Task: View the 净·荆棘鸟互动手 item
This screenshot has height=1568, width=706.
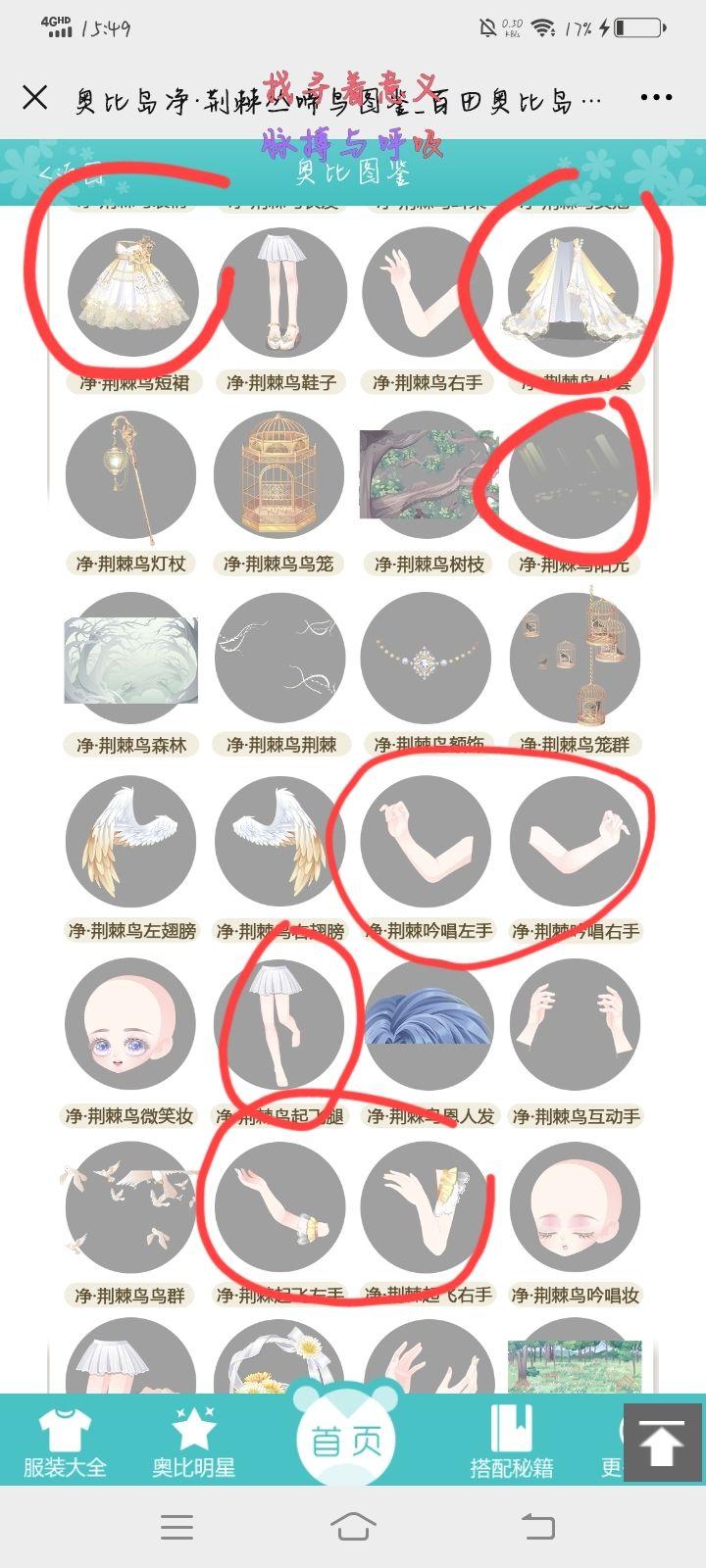Action: click(x=575, y=1025)
